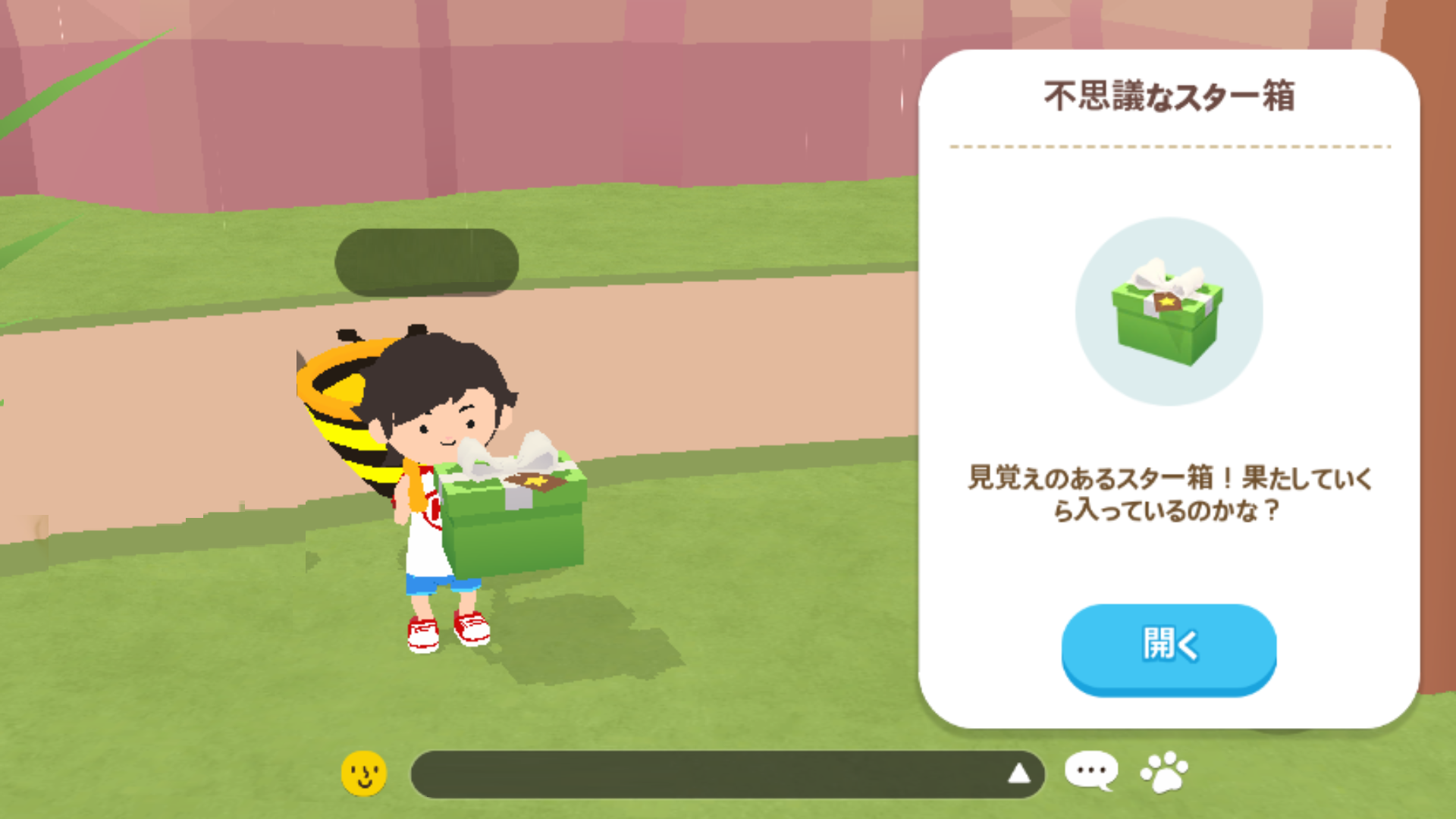The height and width of the screenshot is (819, 1456).
Task: Open the yellow smiley emote menu
Action: [364, 773]
